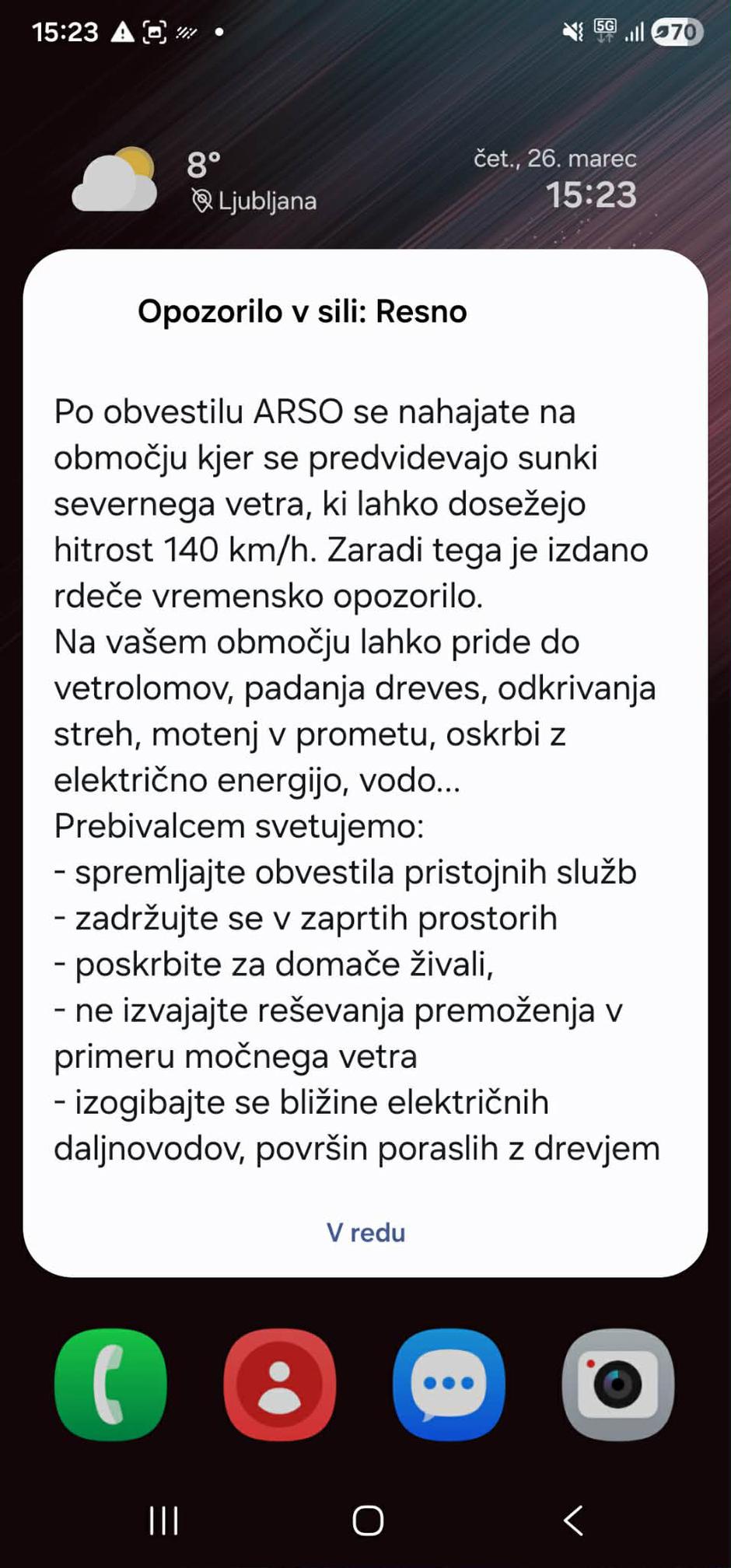
Task: Dismiss the alert with V redu
Action: [x=365, y=1232]
